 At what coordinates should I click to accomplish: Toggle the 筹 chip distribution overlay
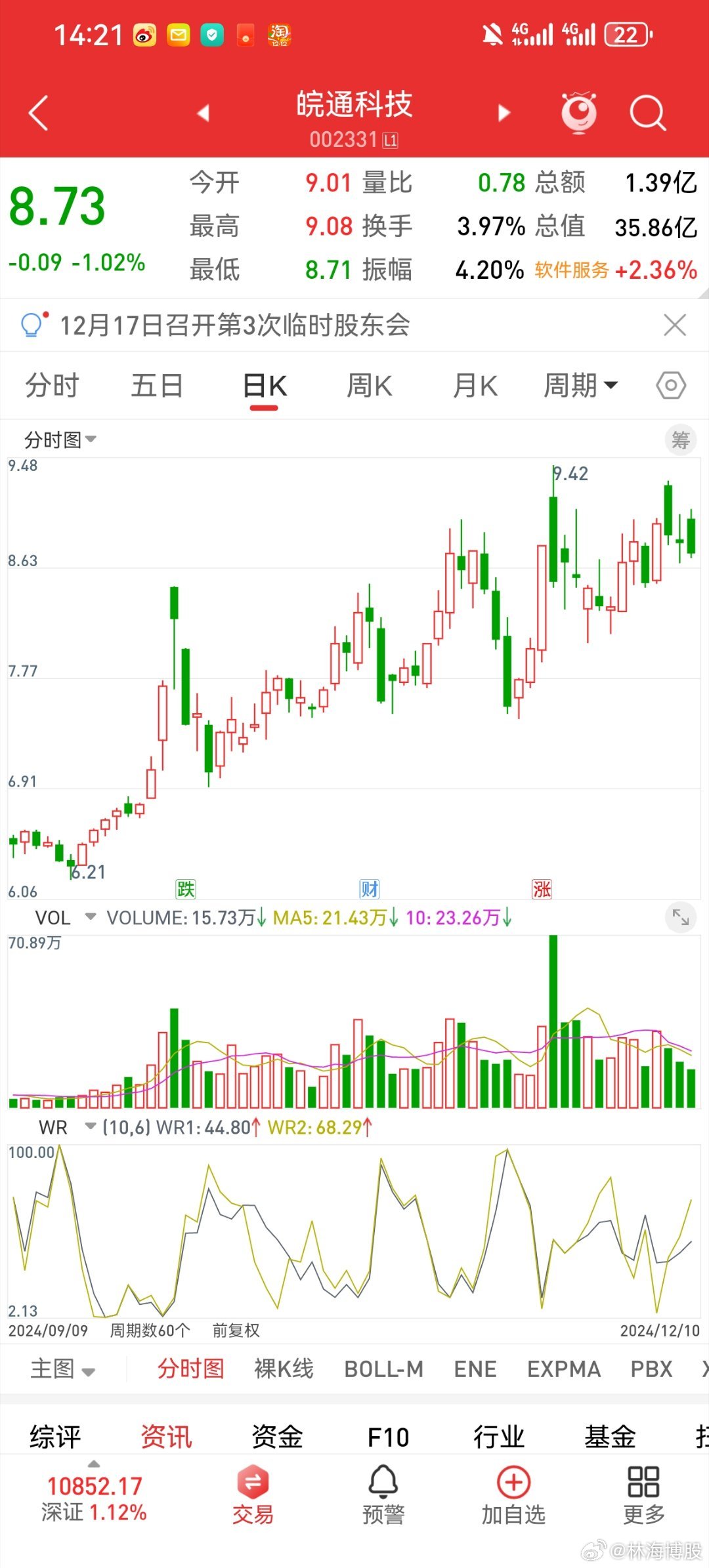pos(680,440)
